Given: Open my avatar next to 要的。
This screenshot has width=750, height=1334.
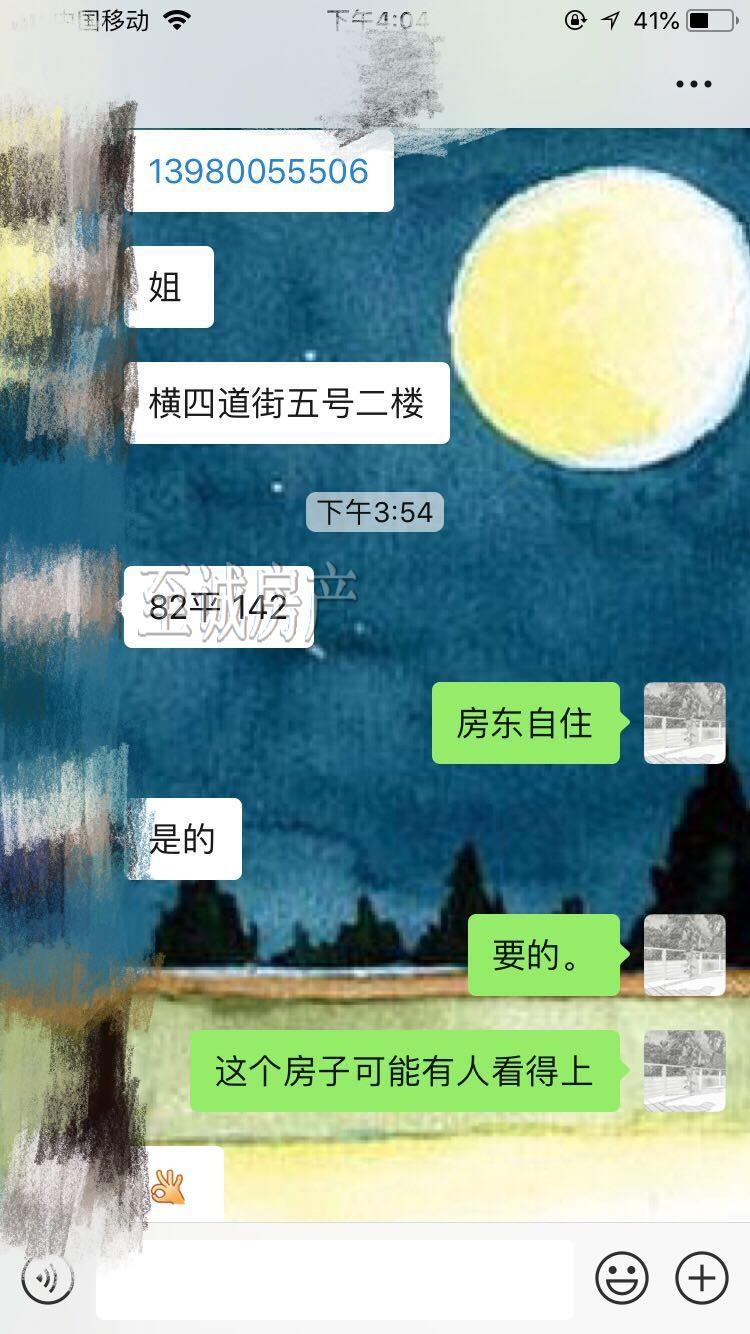Looking at the screenshot, I should (684, 955).
